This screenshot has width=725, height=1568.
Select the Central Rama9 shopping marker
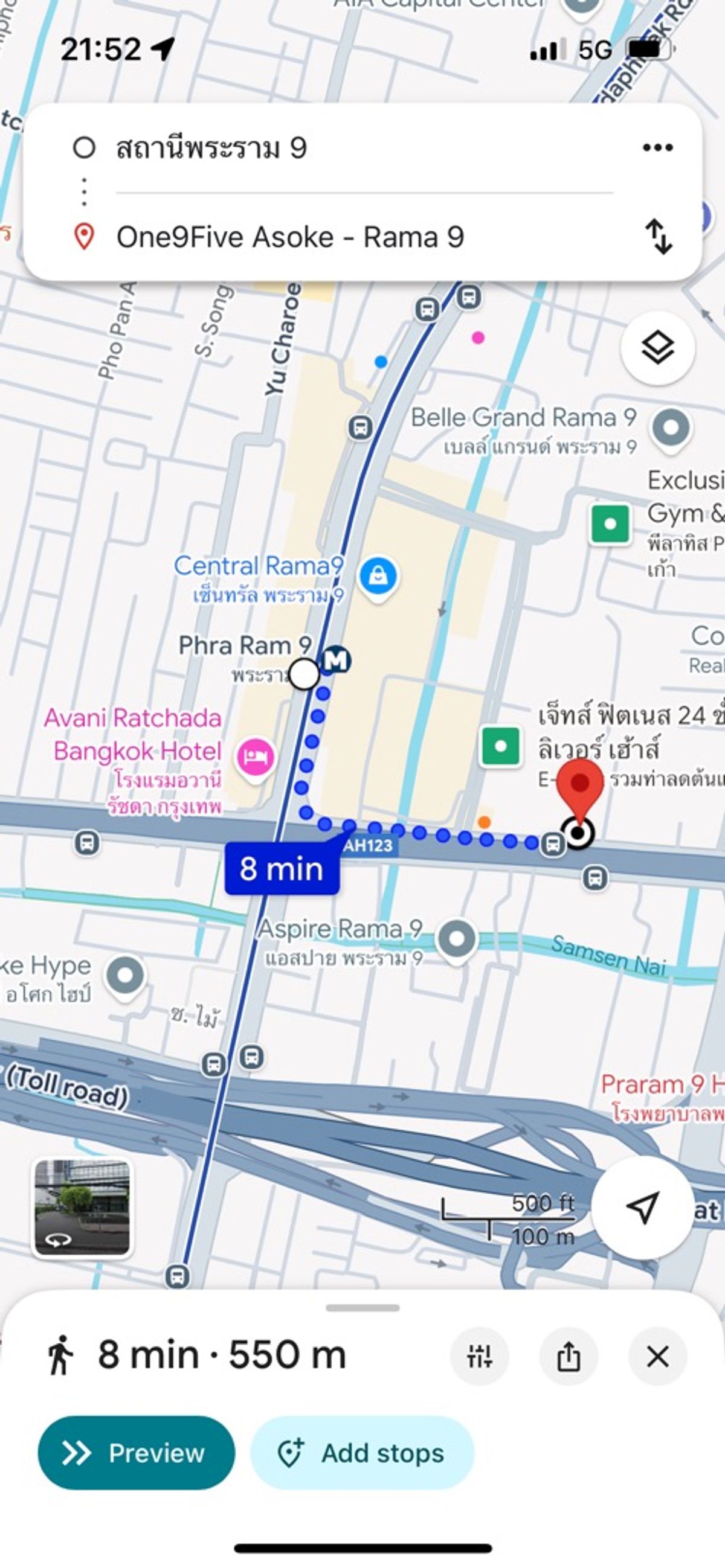click(378, 575)
